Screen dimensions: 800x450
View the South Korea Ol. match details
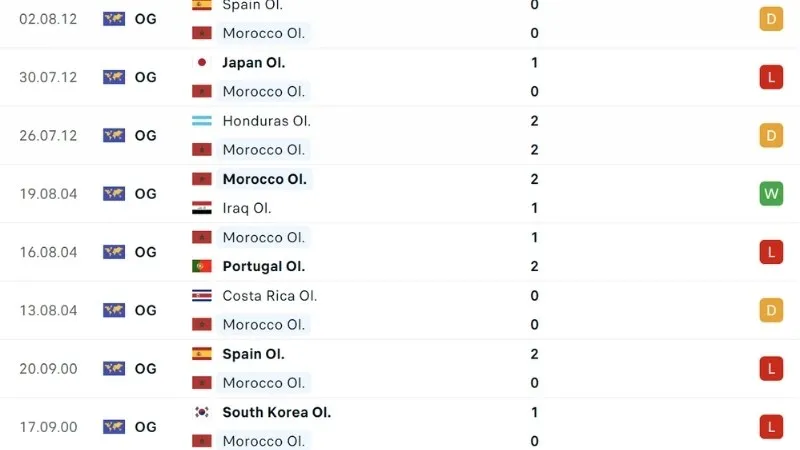400,426
